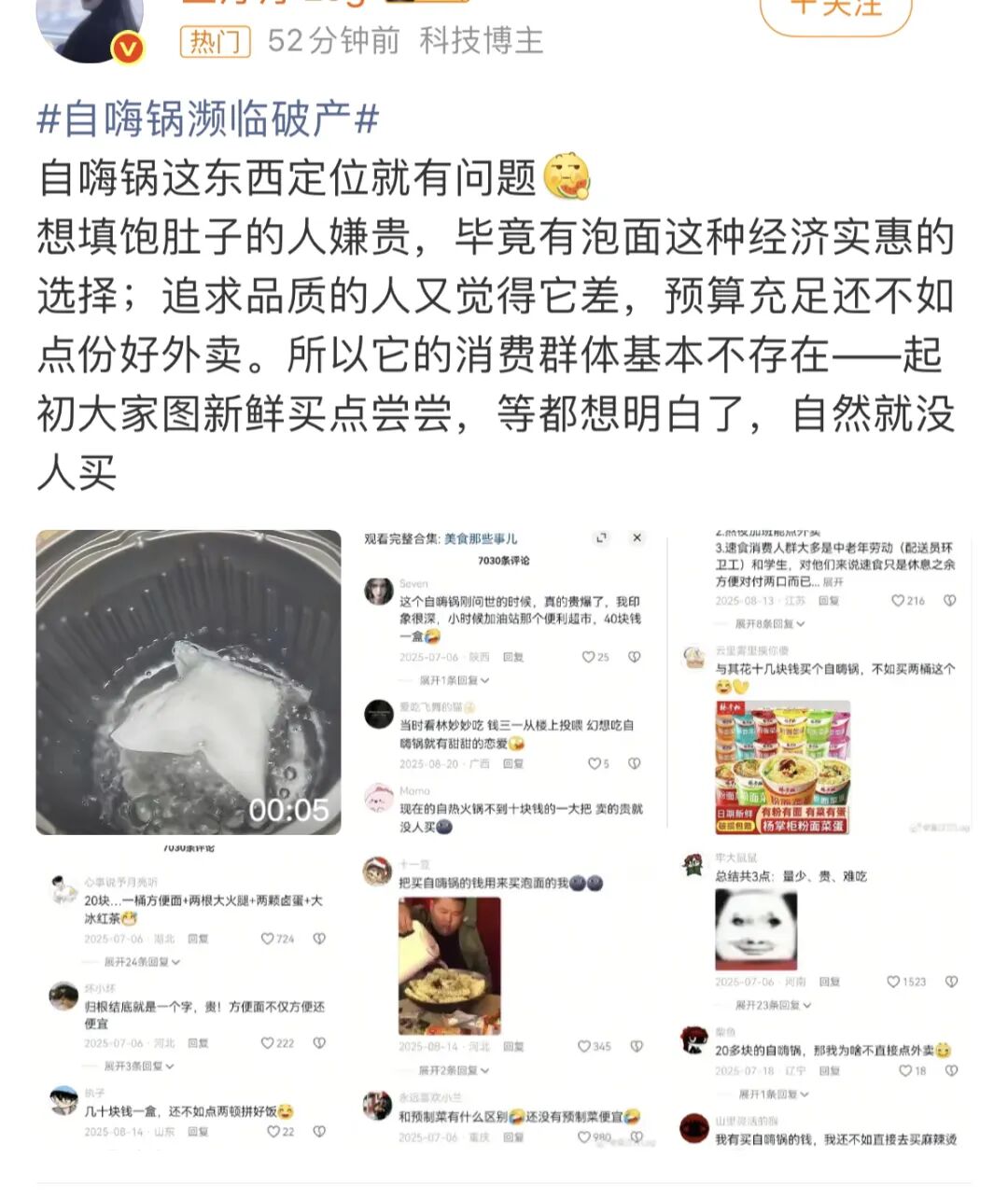This screenshot has height=1199, width=1008.
Task: Open the image of man pouring kettle
Action: tap(504, 996)
